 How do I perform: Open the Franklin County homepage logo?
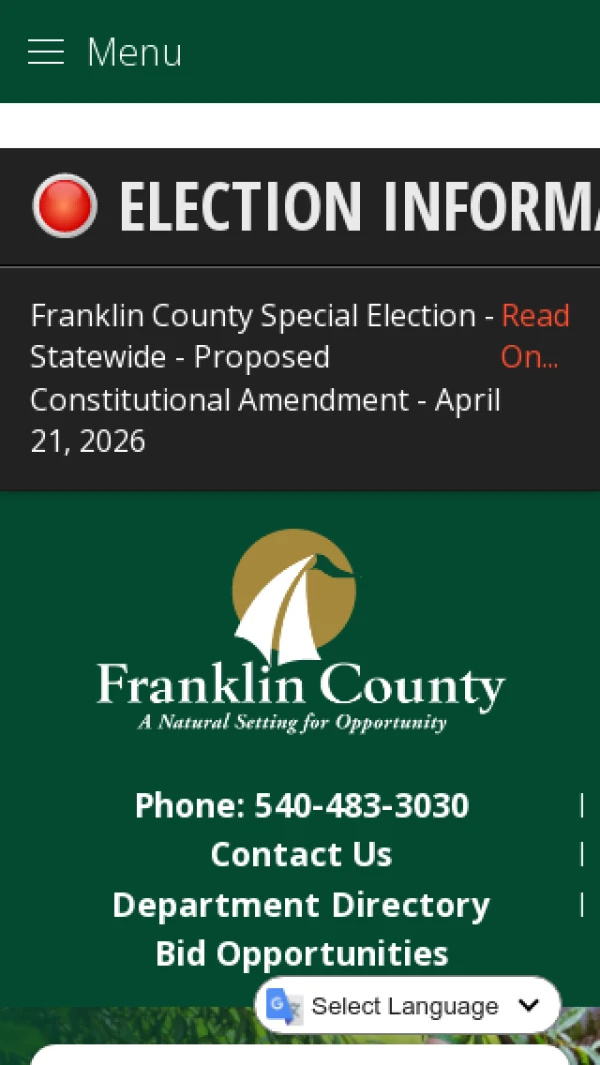pos(300,631)
